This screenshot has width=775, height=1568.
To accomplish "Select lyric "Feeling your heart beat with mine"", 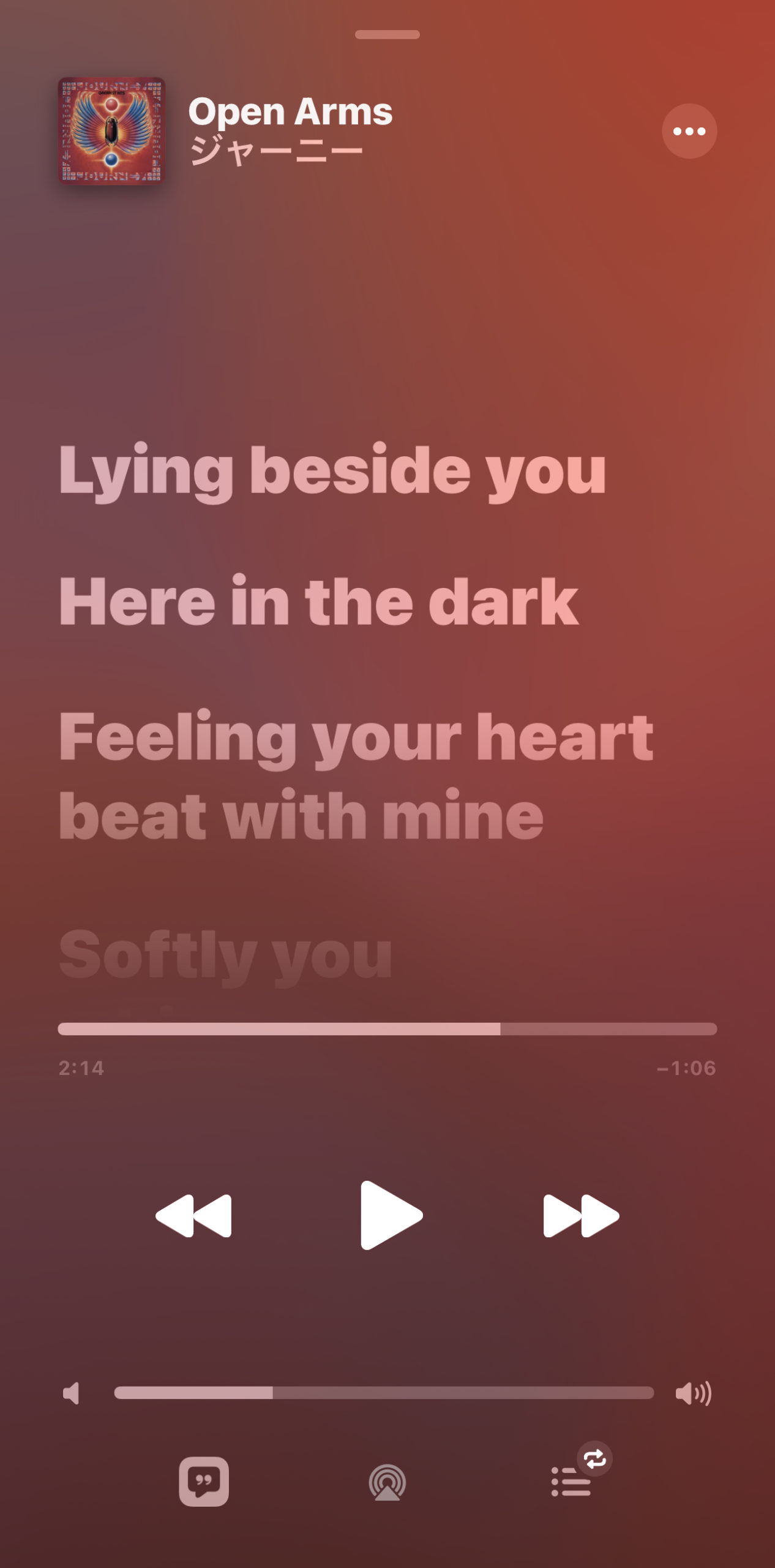I will coord(356,776).
